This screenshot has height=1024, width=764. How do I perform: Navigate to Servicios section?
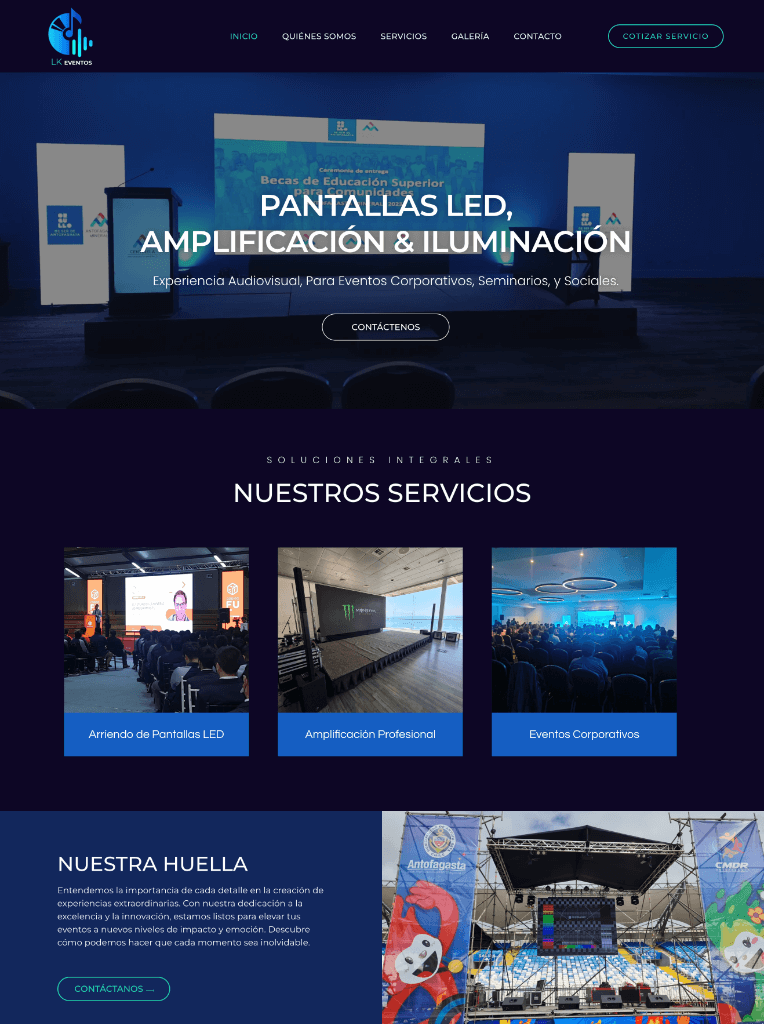point(403,36)
